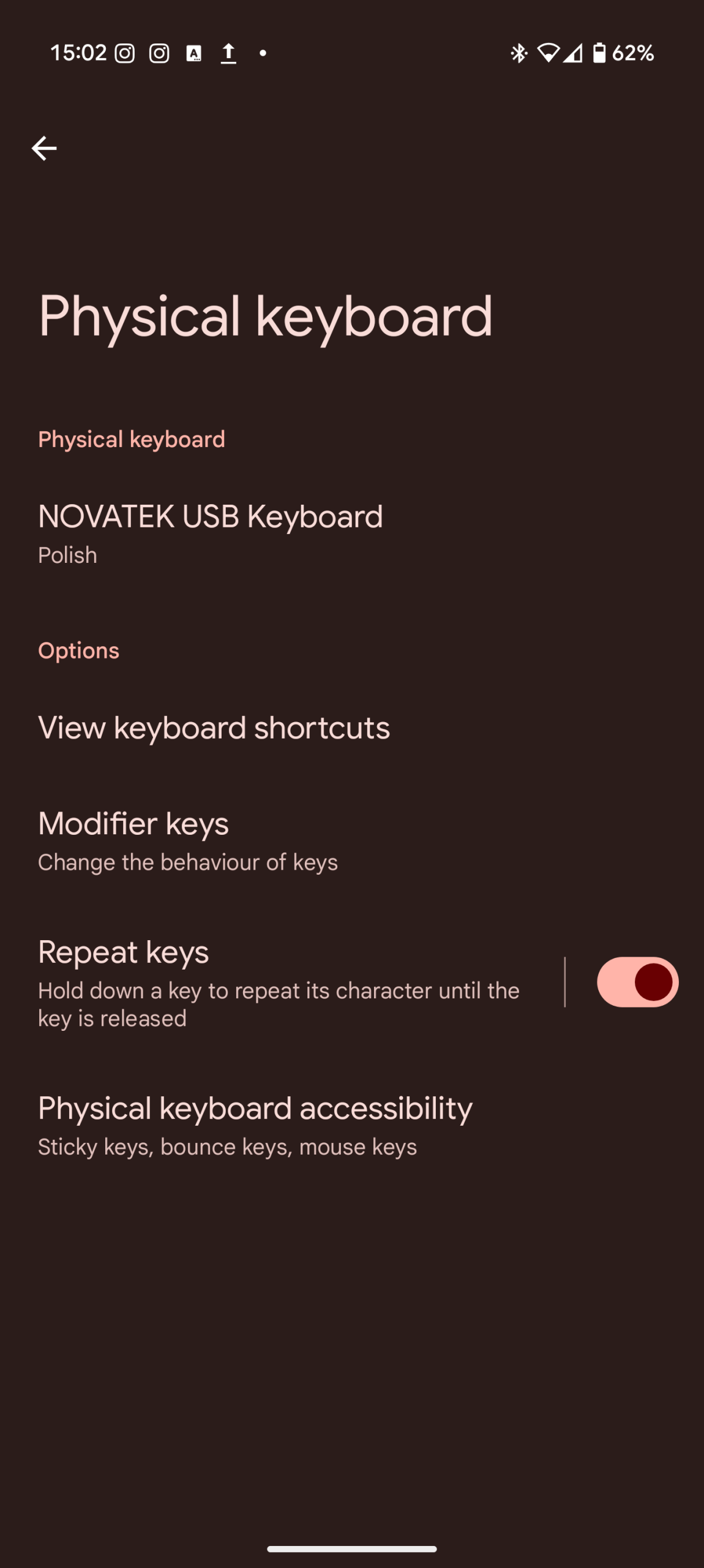Go back using the top arrow
704x1568 pixels.
(44, 148)
